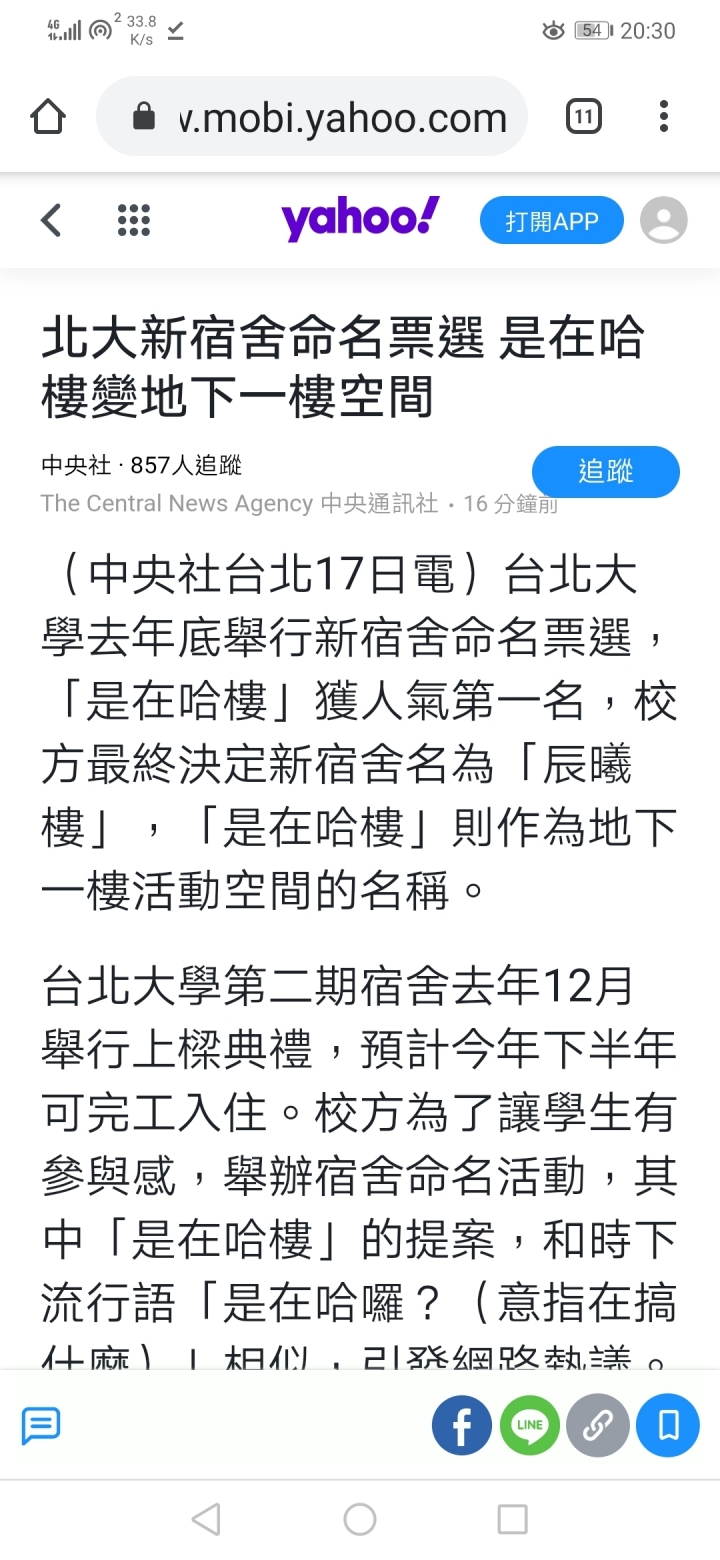Screen dimensions: 720x1560
Task: Open the user profile avatar
Action: point(664,220)
